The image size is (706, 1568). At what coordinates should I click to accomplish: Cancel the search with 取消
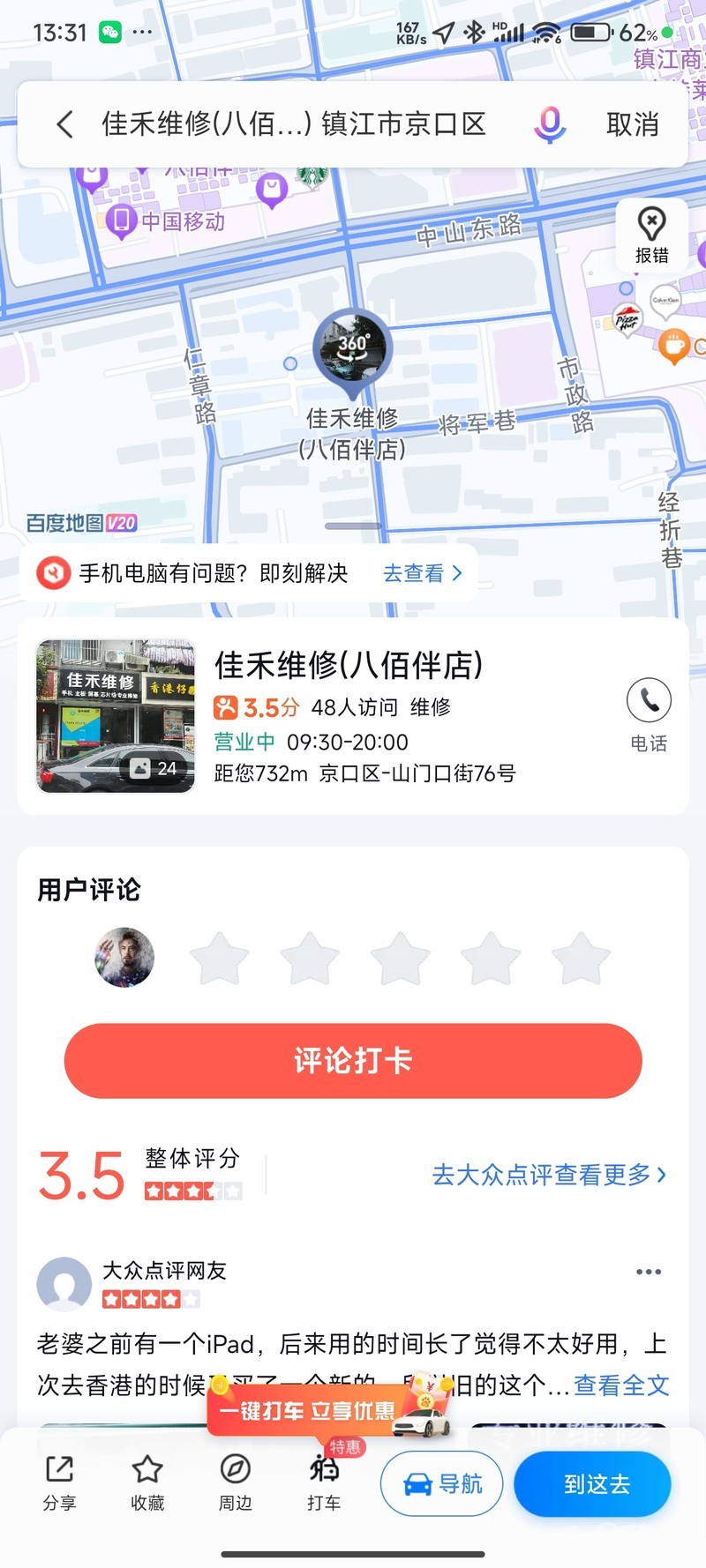tap(632, 124)
